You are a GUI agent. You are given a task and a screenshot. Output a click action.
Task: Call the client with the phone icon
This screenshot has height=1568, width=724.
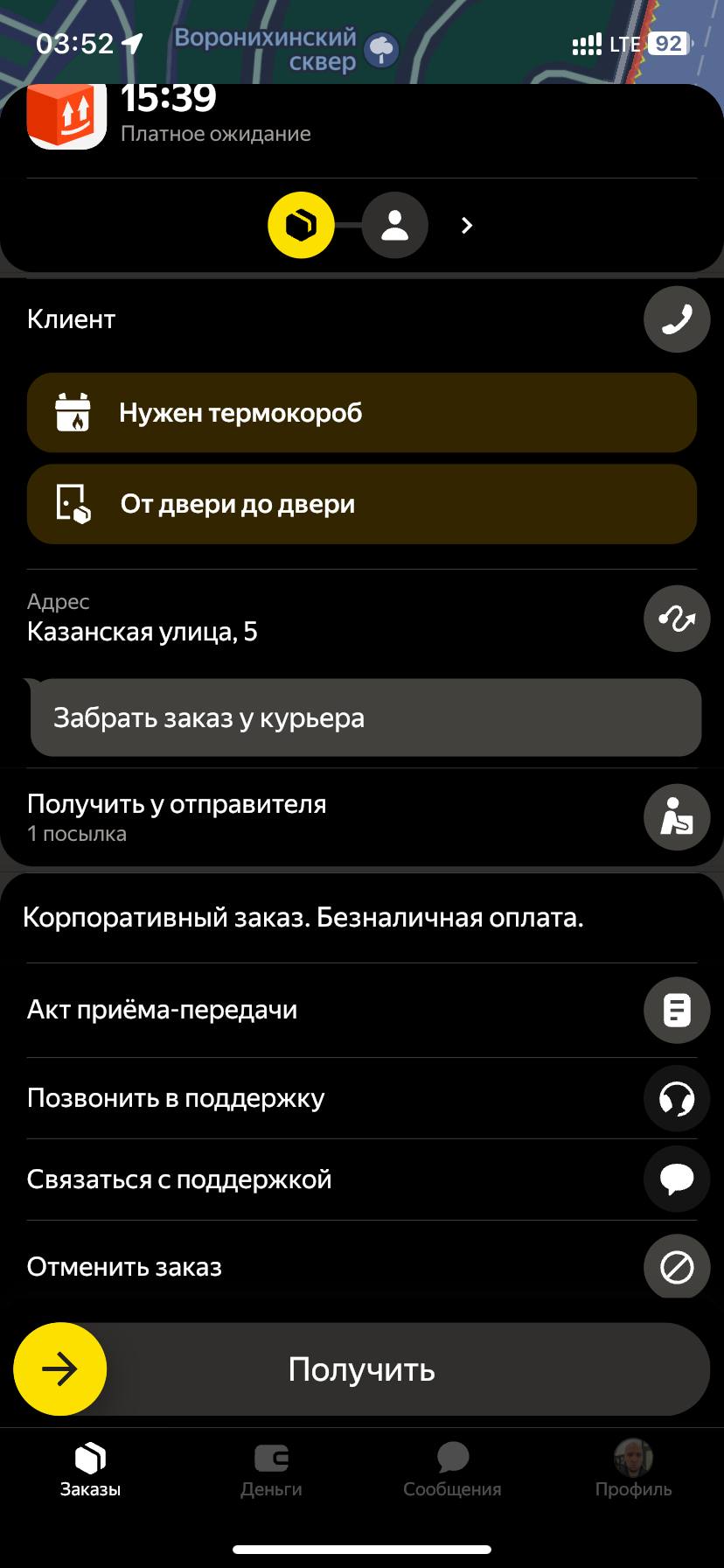[x=676, y=319]
